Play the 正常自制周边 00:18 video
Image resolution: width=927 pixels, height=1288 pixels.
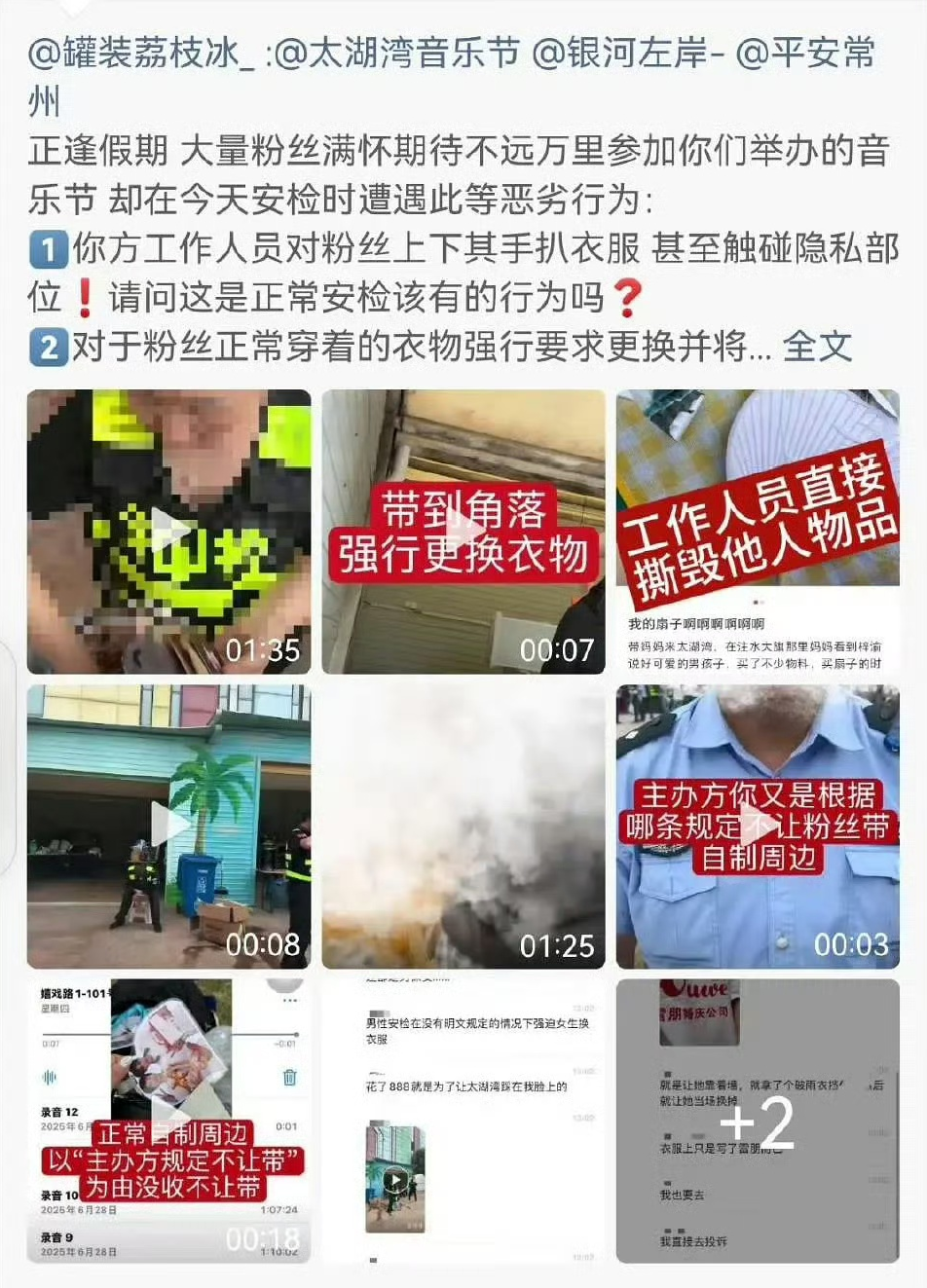169,1121
